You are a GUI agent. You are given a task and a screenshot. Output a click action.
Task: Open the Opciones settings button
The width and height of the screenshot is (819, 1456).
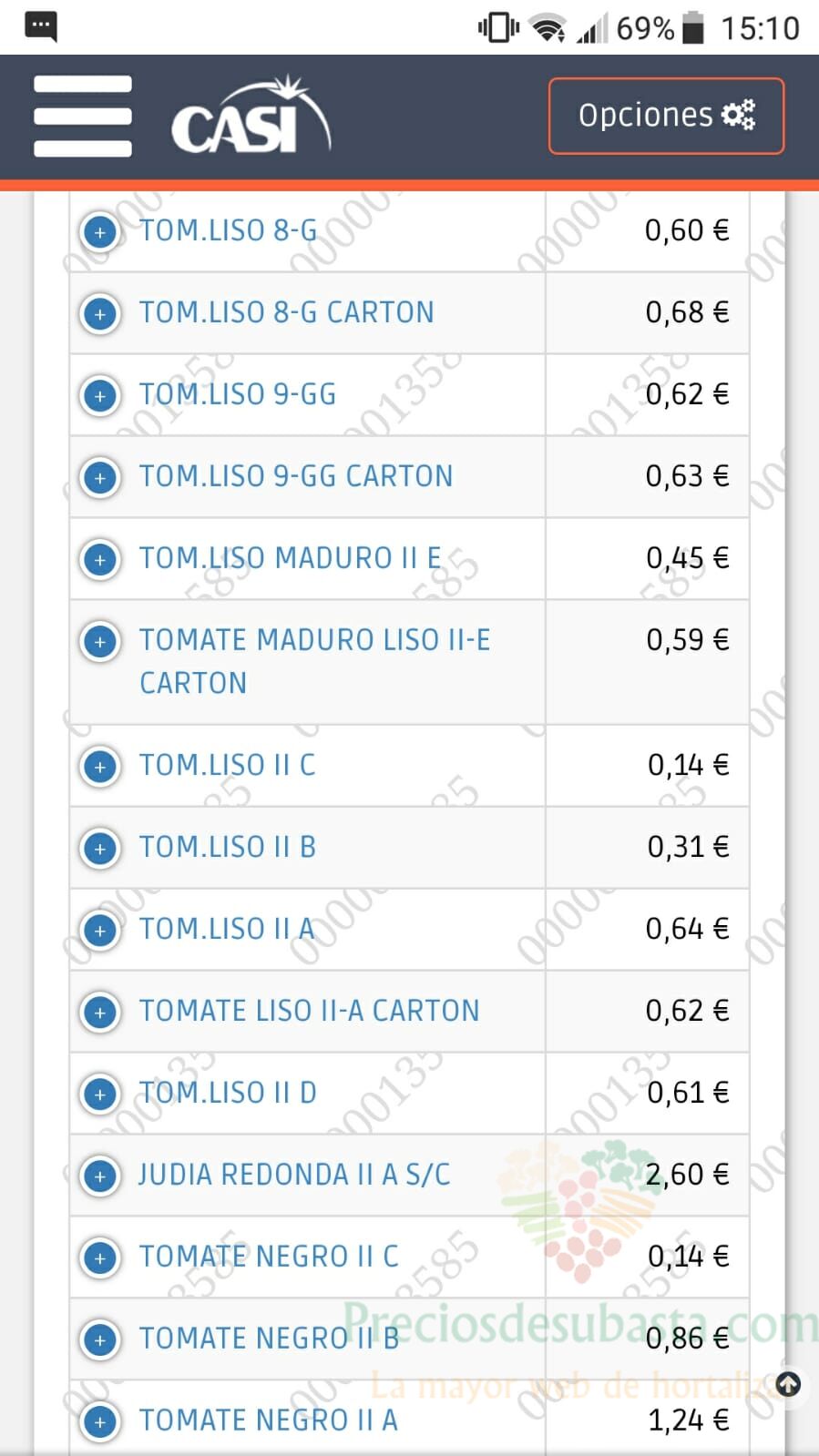[x=666, y=116]
